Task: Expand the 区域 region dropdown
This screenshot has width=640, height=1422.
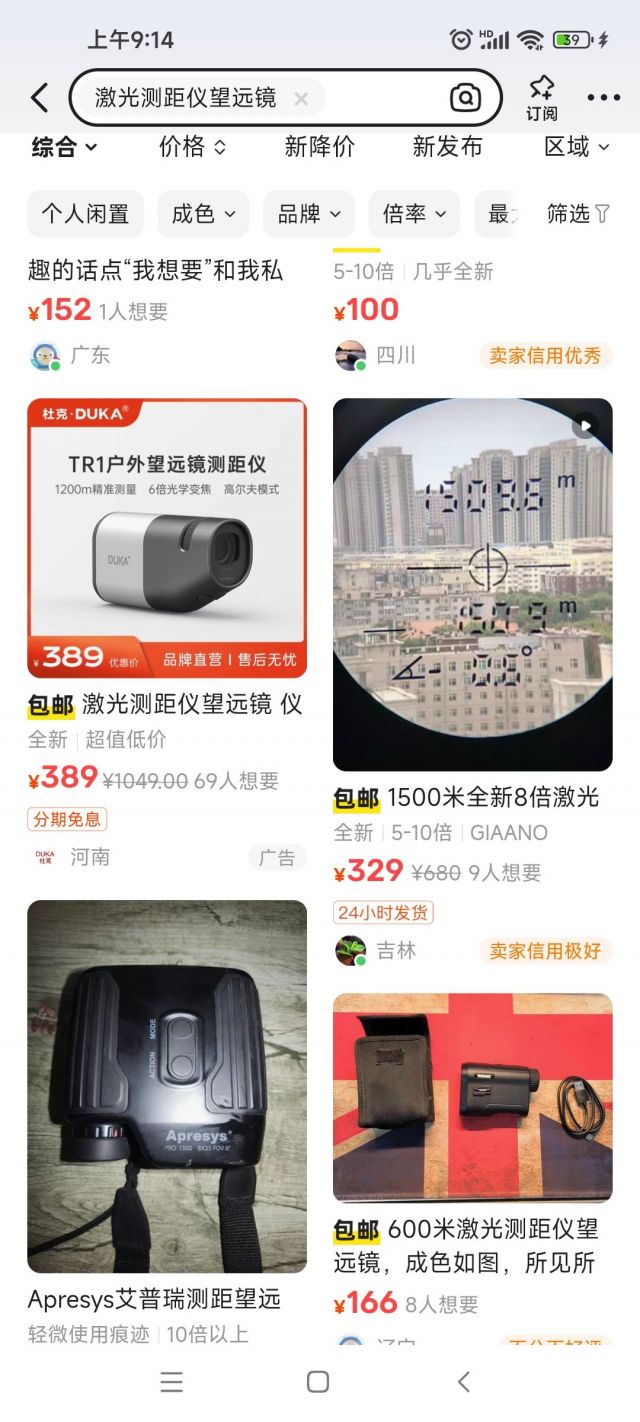Action: (x=576, y=147)
